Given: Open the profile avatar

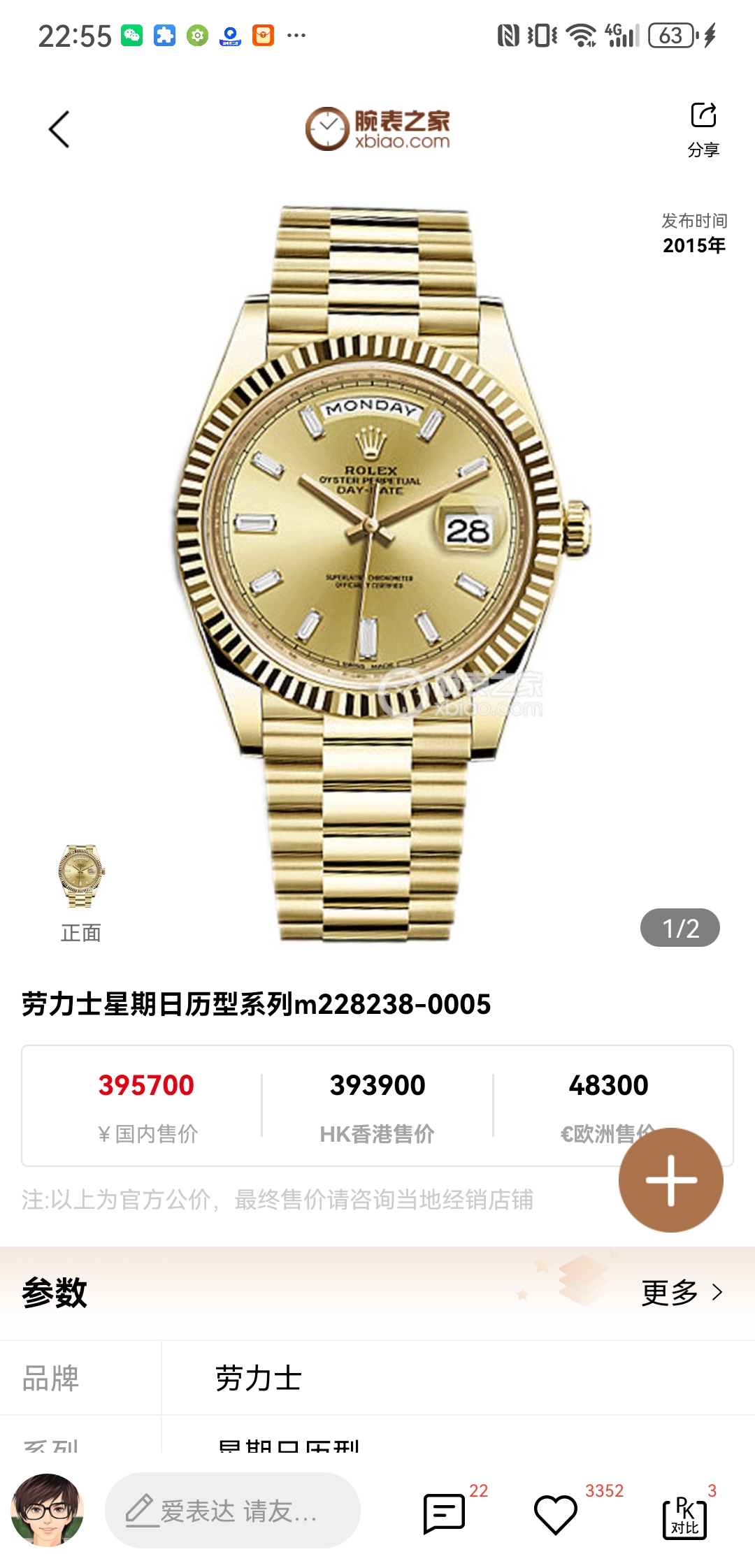Looking at the screenshot, I should click(x=48, y=1510).
